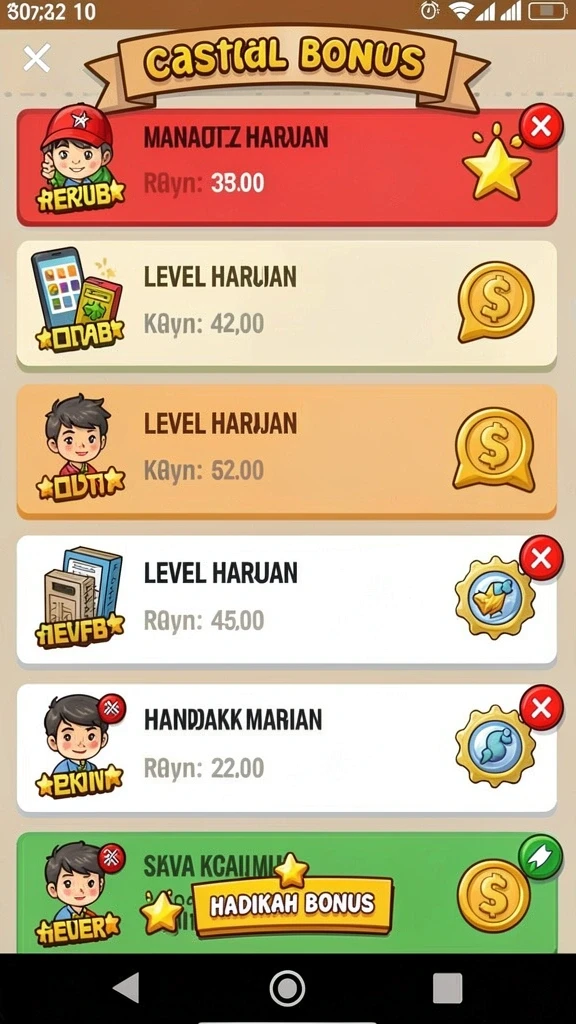The image size is (576, 1024).
Task: Tap the HADIKAH BONUS button
Action: [292, 904]
